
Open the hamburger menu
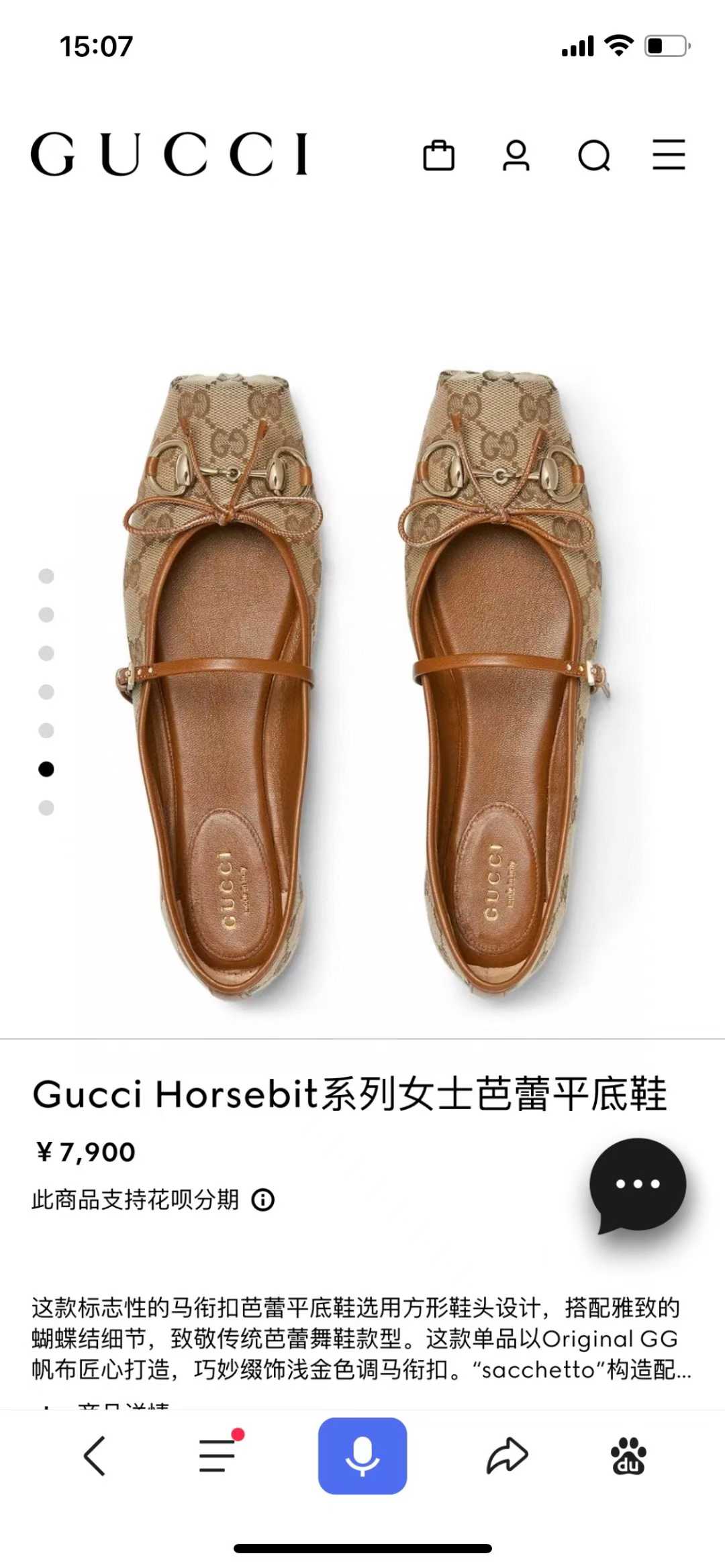(669, 155)
